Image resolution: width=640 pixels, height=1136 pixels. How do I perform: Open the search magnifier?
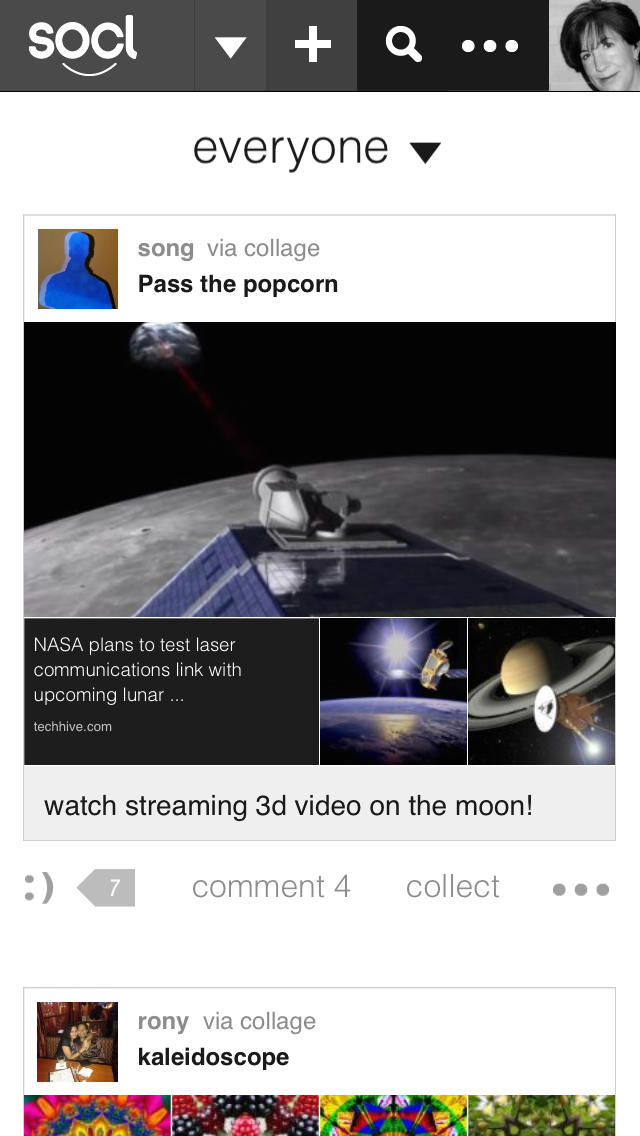403,46
